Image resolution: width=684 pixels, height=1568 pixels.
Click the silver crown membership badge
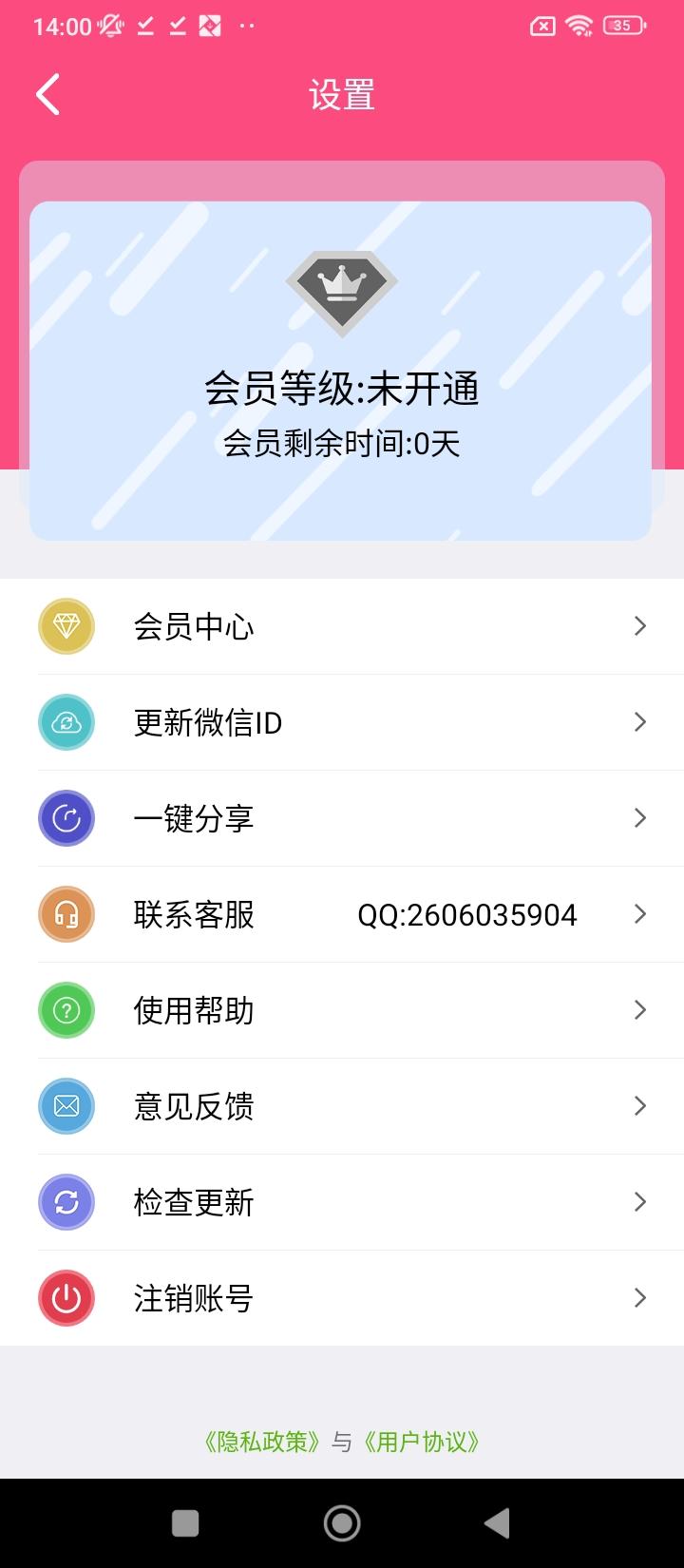[340, 285]
